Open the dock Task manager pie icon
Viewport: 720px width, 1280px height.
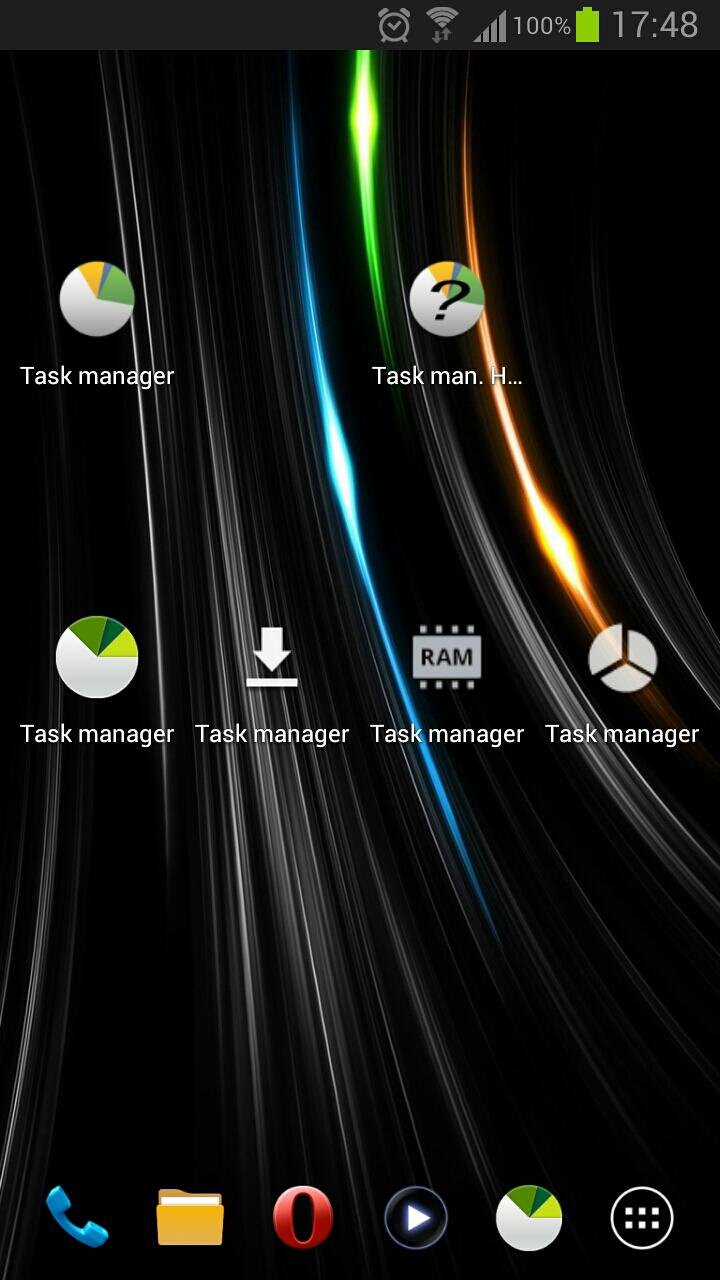coord(528,1216)
